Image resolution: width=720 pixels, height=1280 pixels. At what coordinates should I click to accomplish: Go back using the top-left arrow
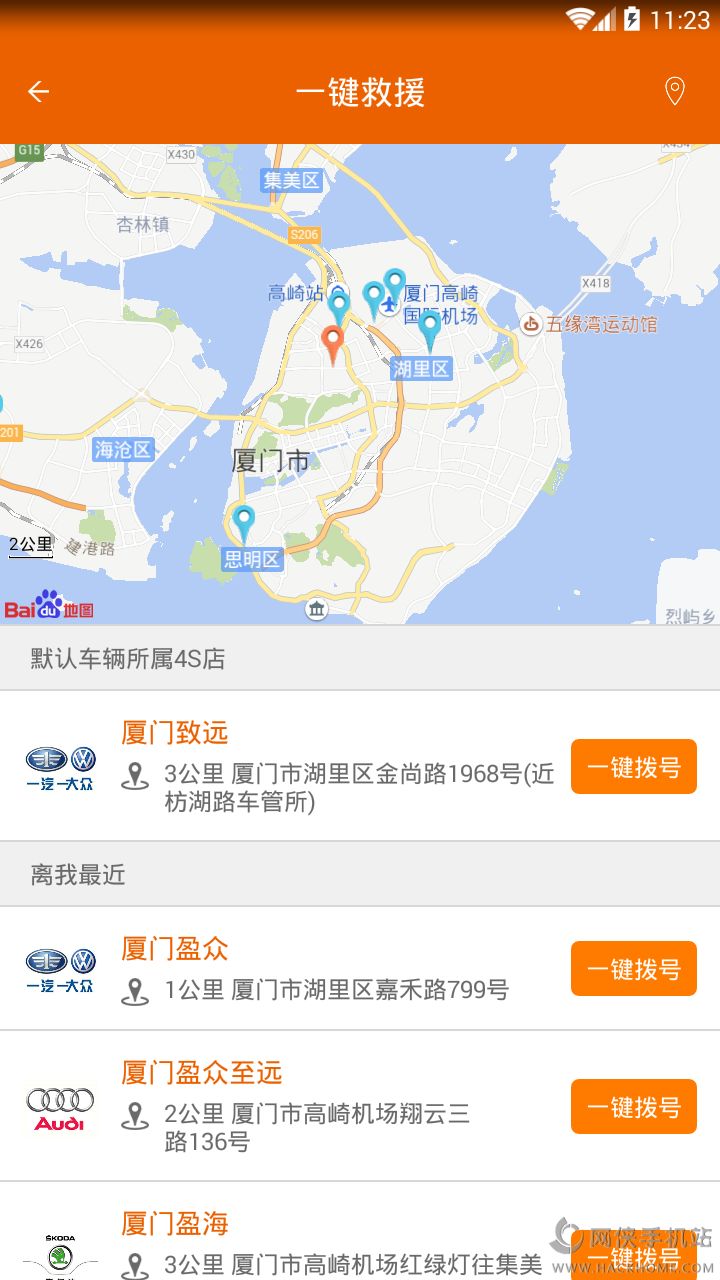(x=38, y=92)
